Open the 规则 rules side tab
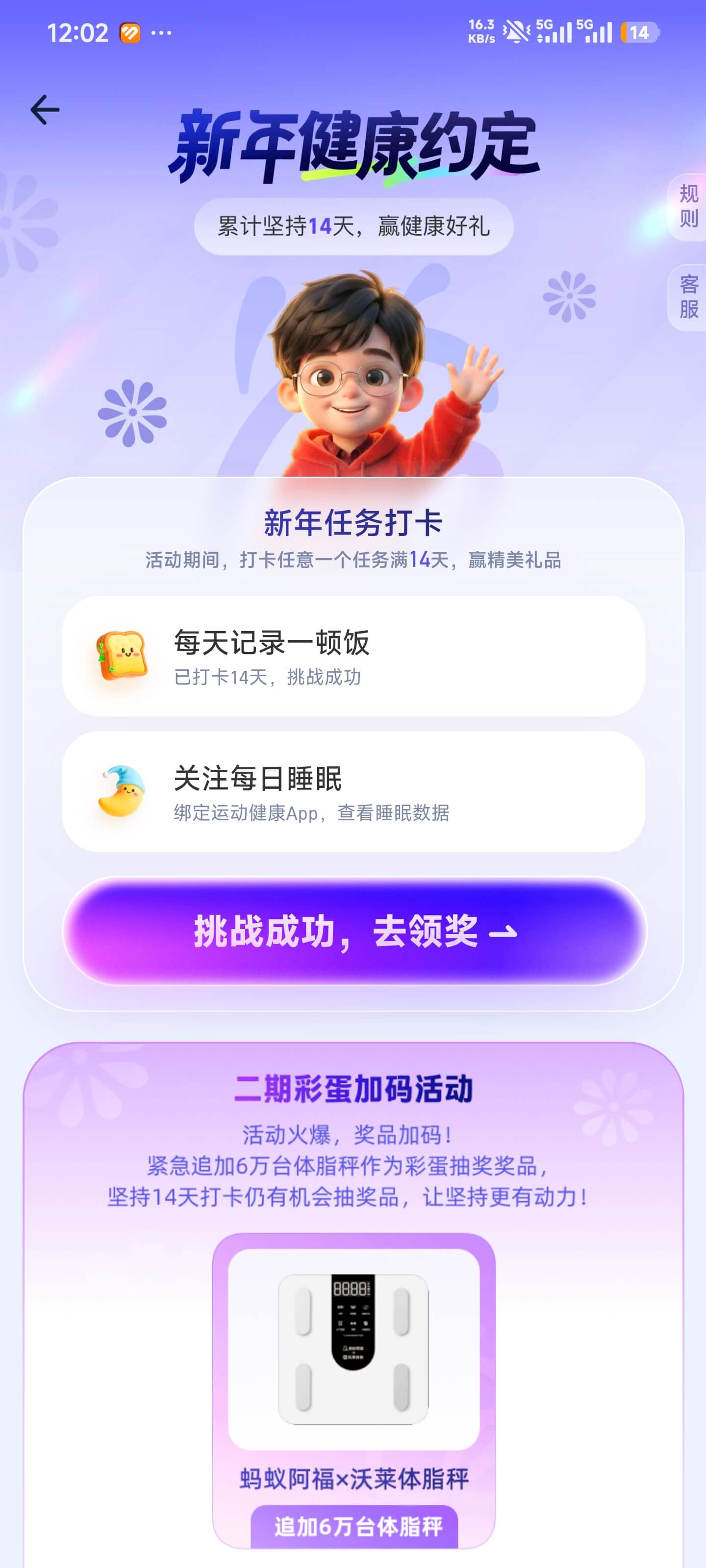 (688, 207)
